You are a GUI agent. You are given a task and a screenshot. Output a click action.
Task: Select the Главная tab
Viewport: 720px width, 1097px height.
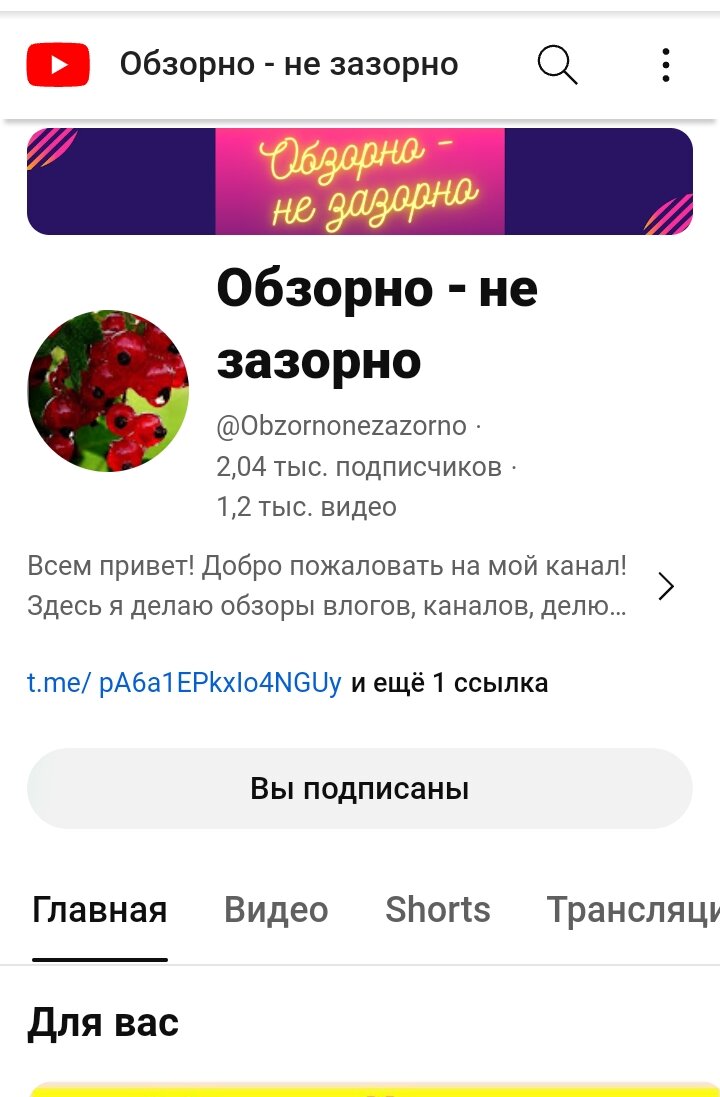point(100,910)
